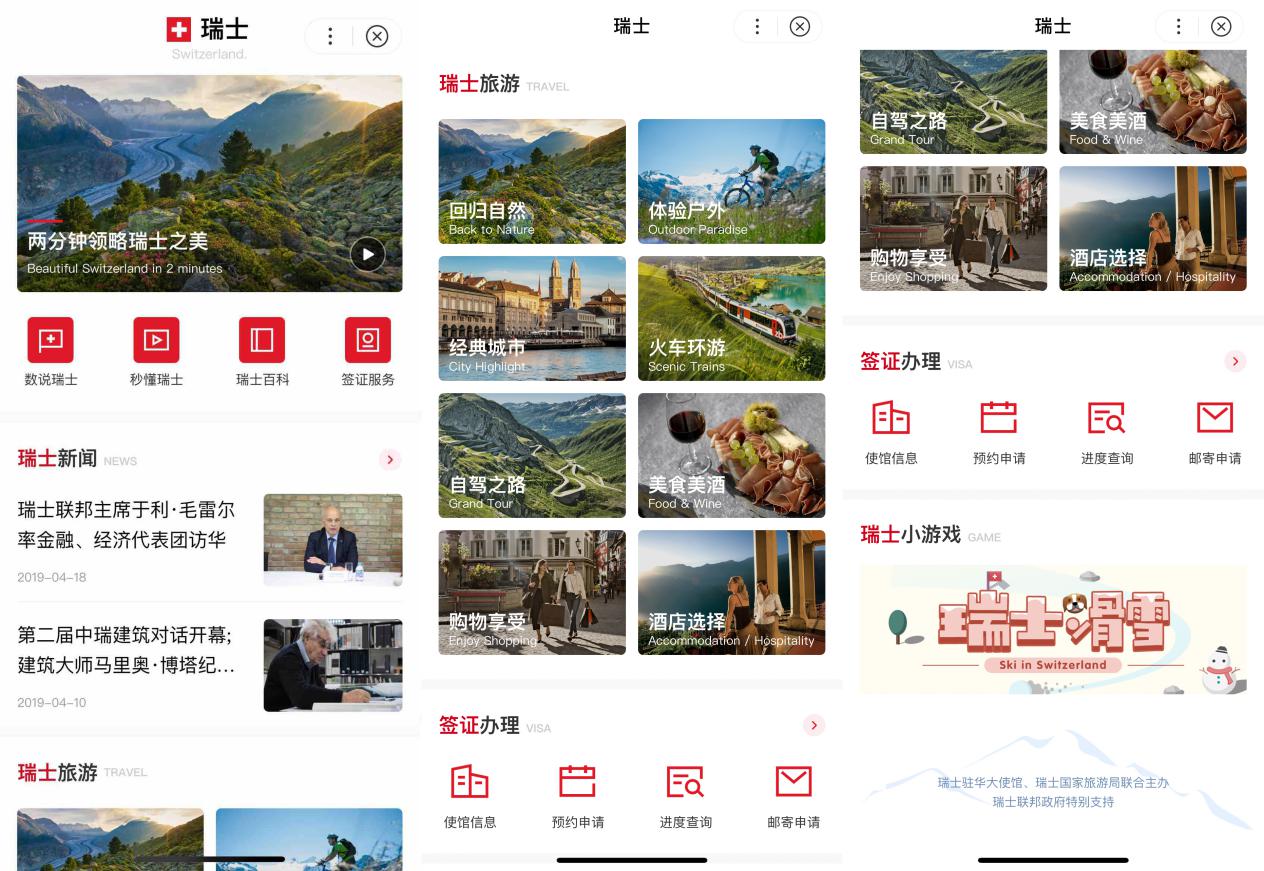Open the 回归自然 Back to Nature tile

click(x=532, y=181)
